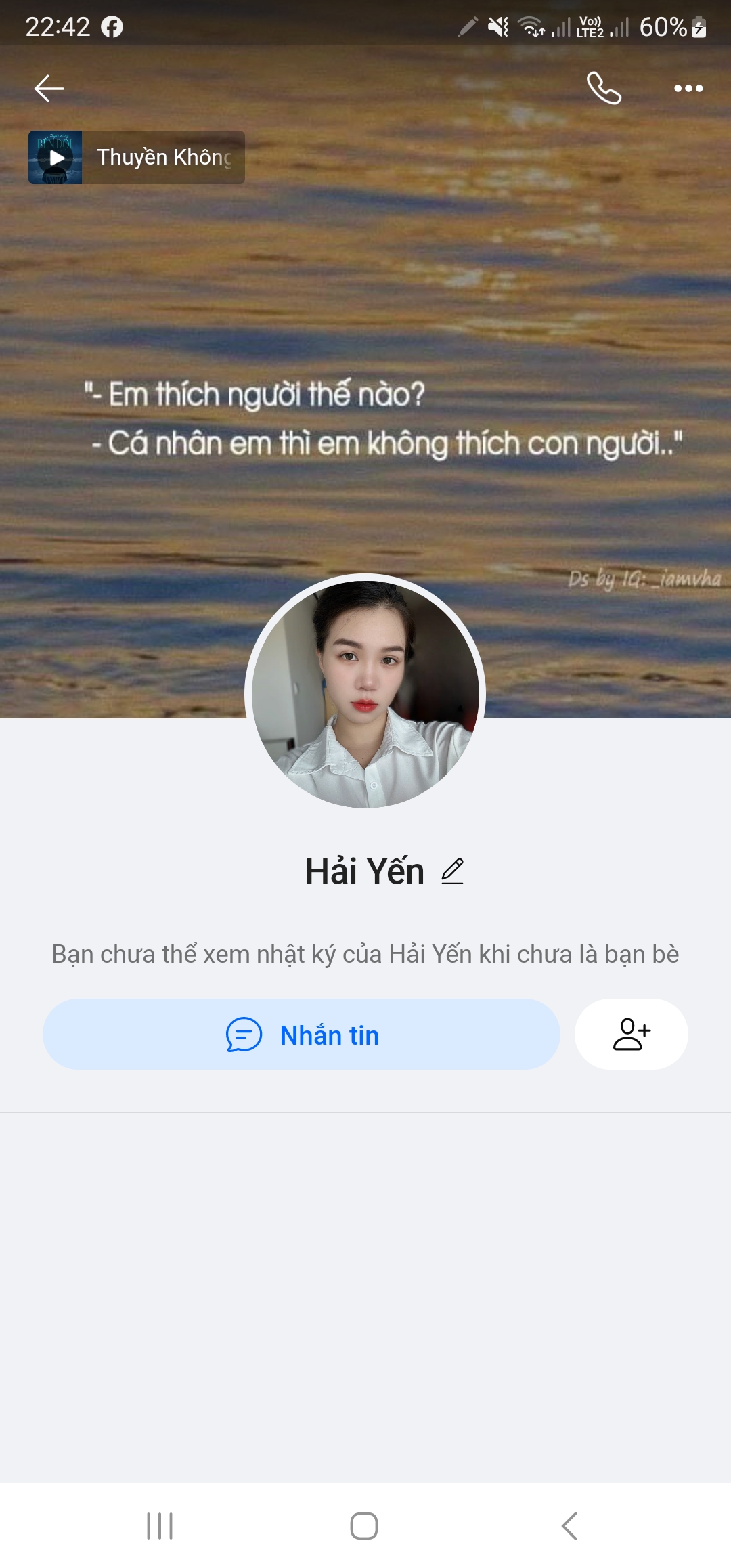
Task: Open recent apps from the navigation bar
Action: [160, 1526]
